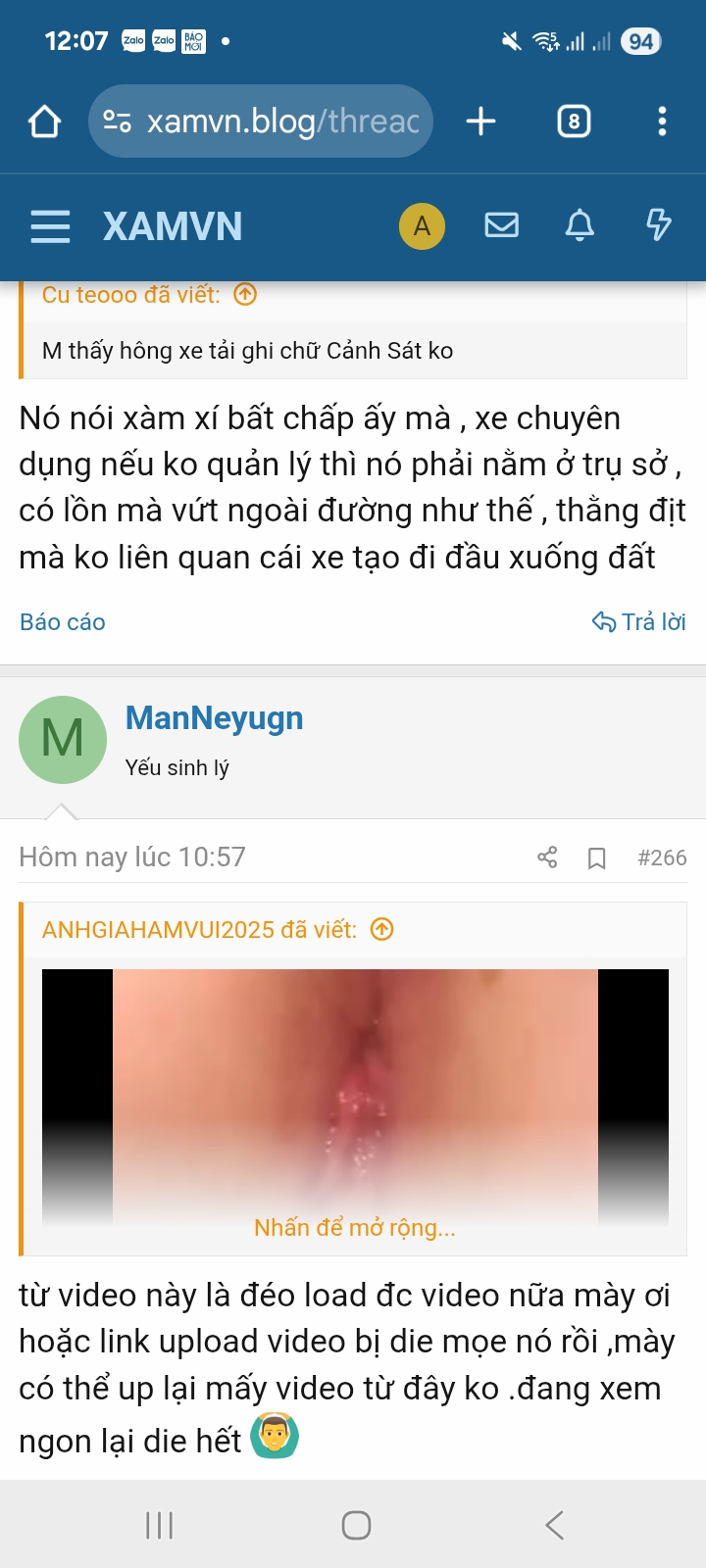Open the account avatar labeled A

coord(422,226)
